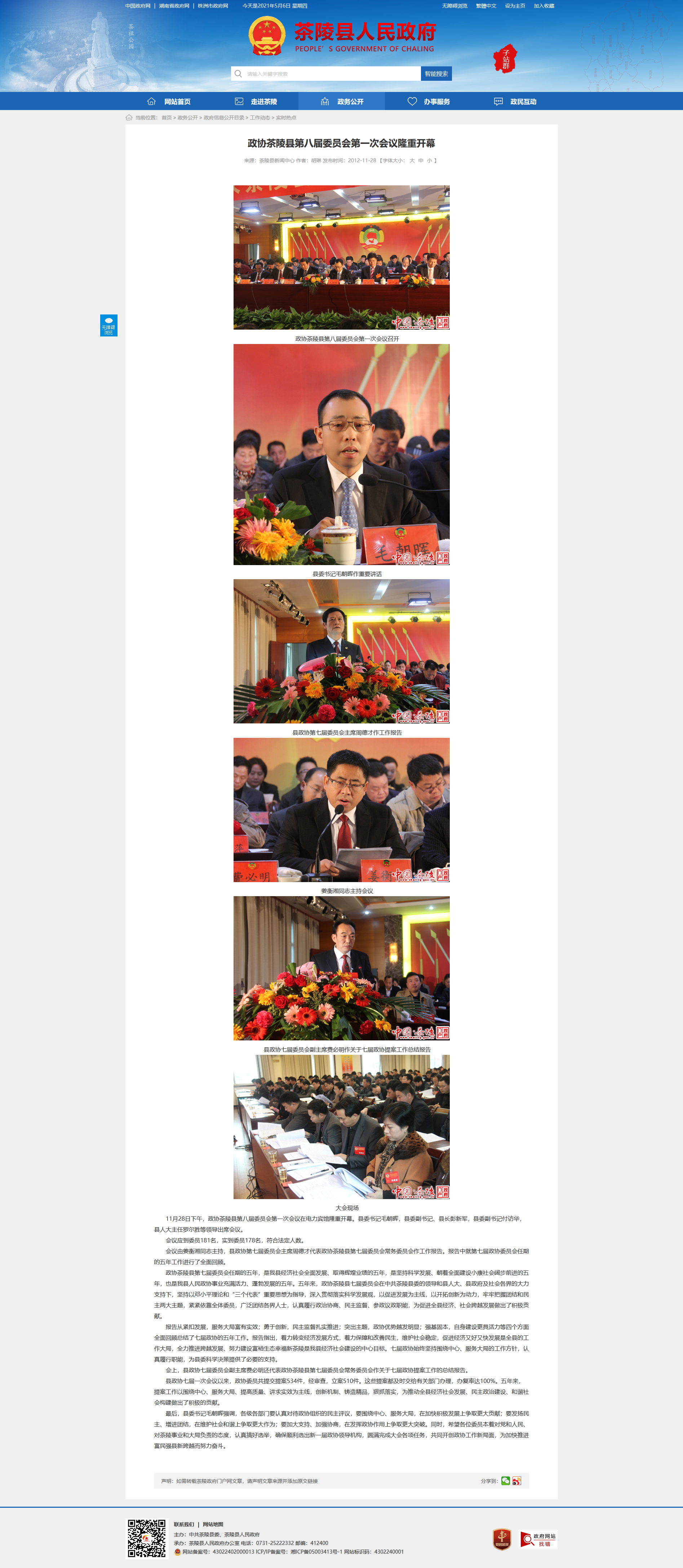Viewport: 683px width, 1568px height.
Task: Visit the 湖南省政府网 link
Action: pyautogui.click(x=174, y=6)
